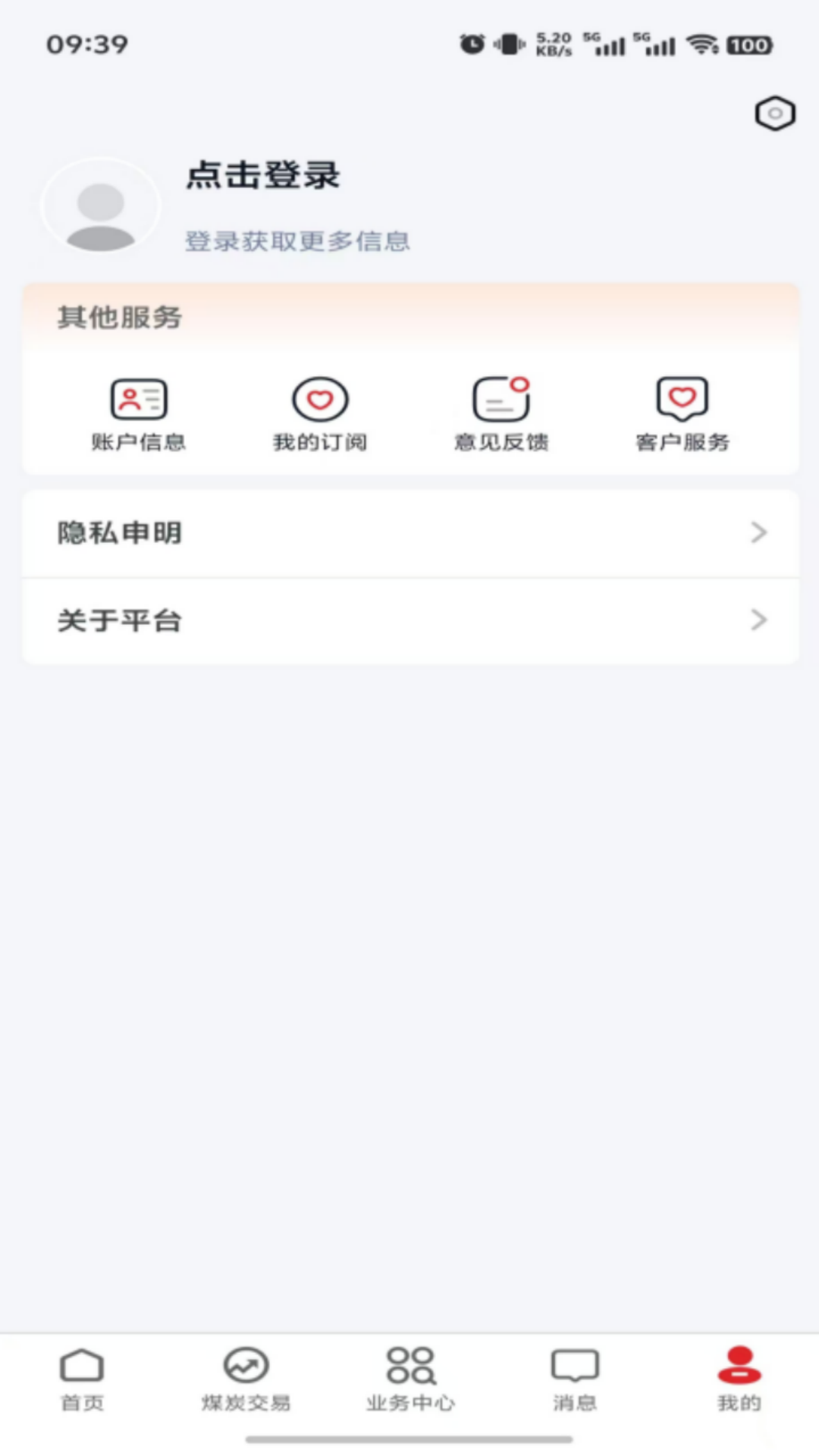This screenshot has width=819, height=1456.
Task: Open 意见反馈 feedback
Action: pyautogui.click(x=501, y=414)
